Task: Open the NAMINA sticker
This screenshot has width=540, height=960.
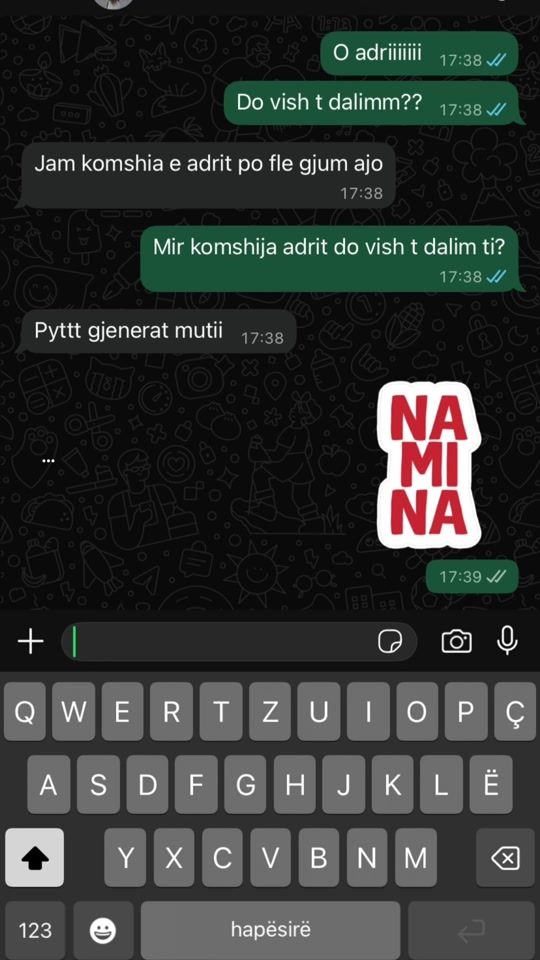Action: [x=429, y=465]
